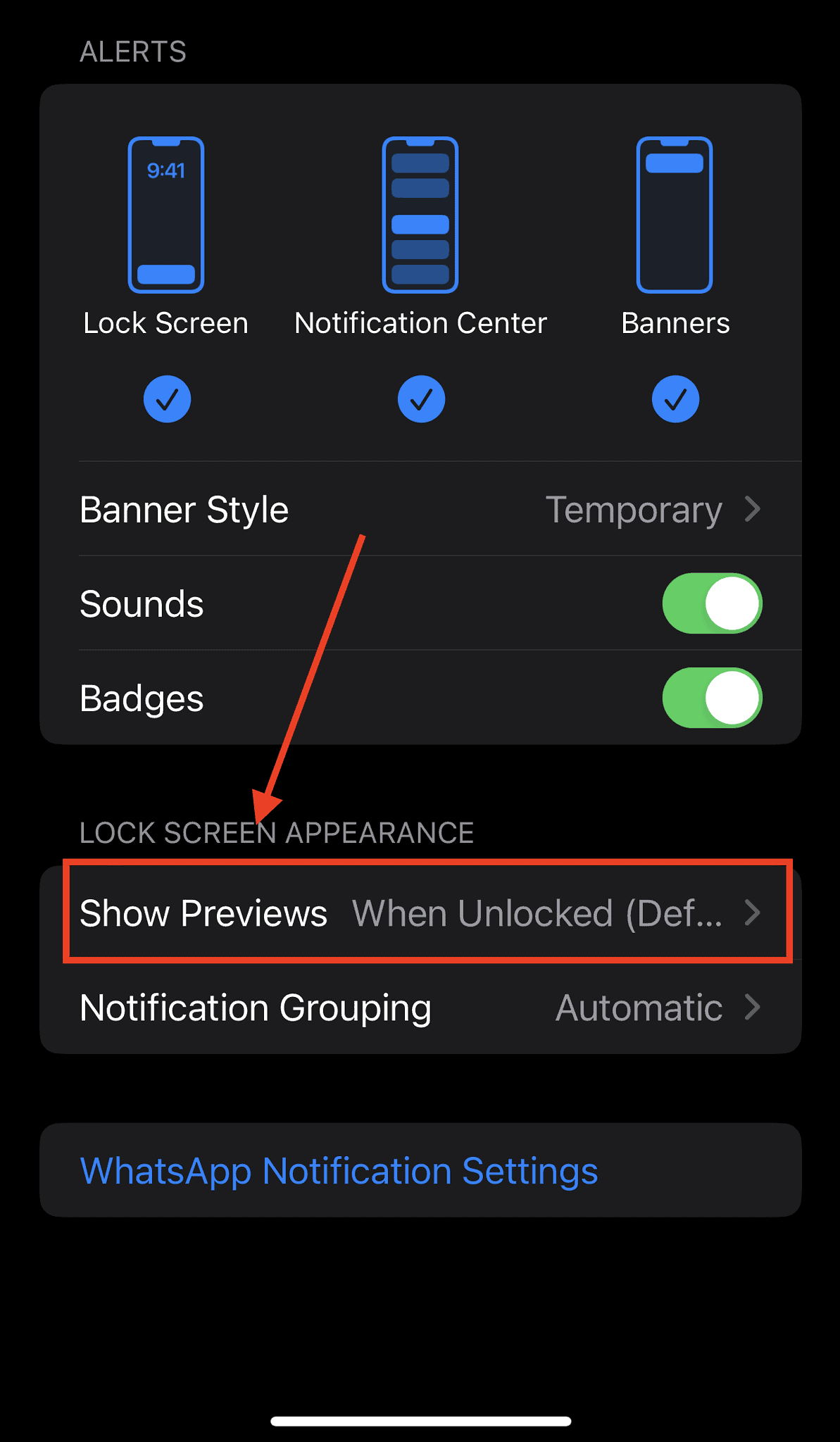
Task: Disable the Sounds toggle
Action: 711,603
